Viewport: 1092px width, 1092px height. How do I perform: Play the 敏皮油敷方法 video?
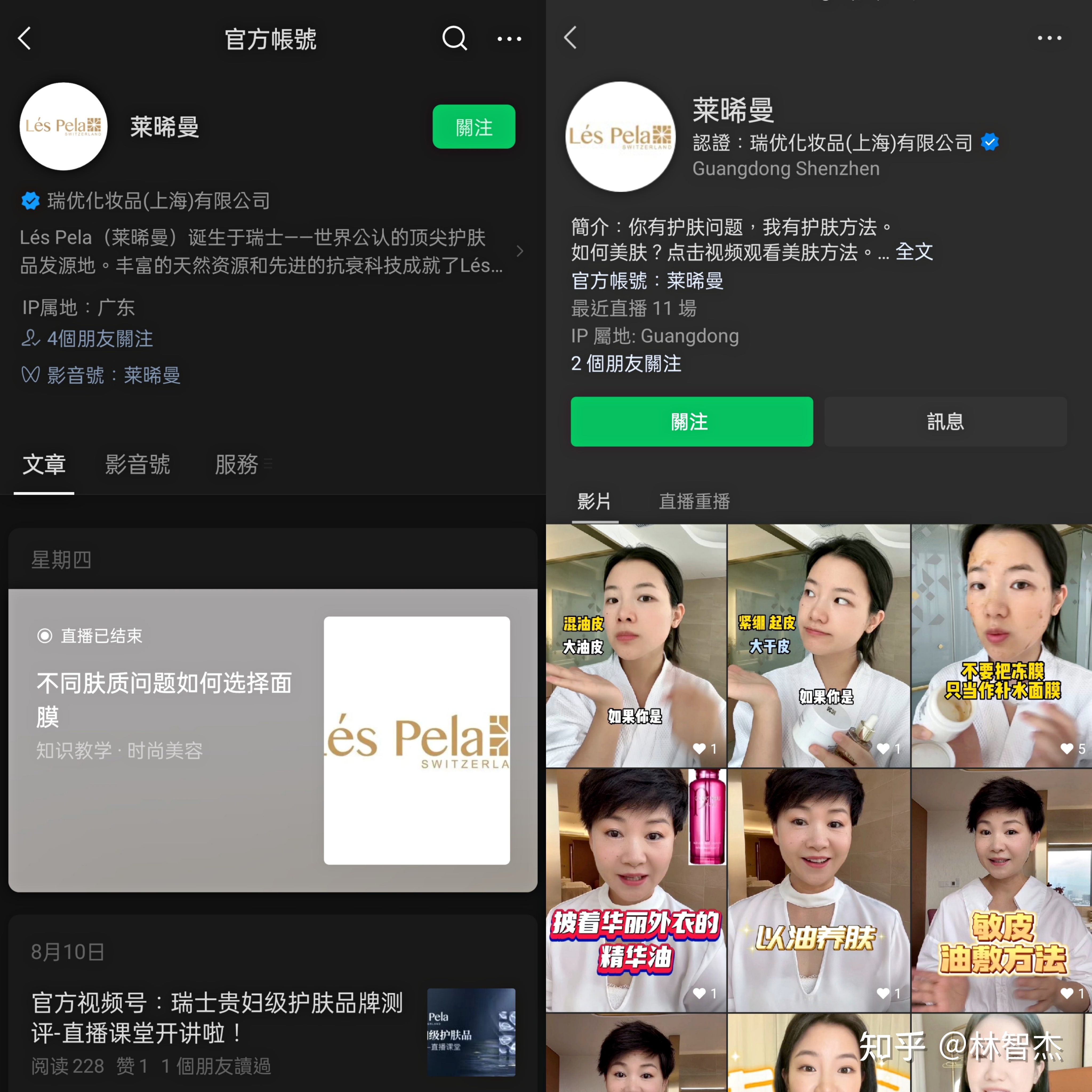point(1001,890)
